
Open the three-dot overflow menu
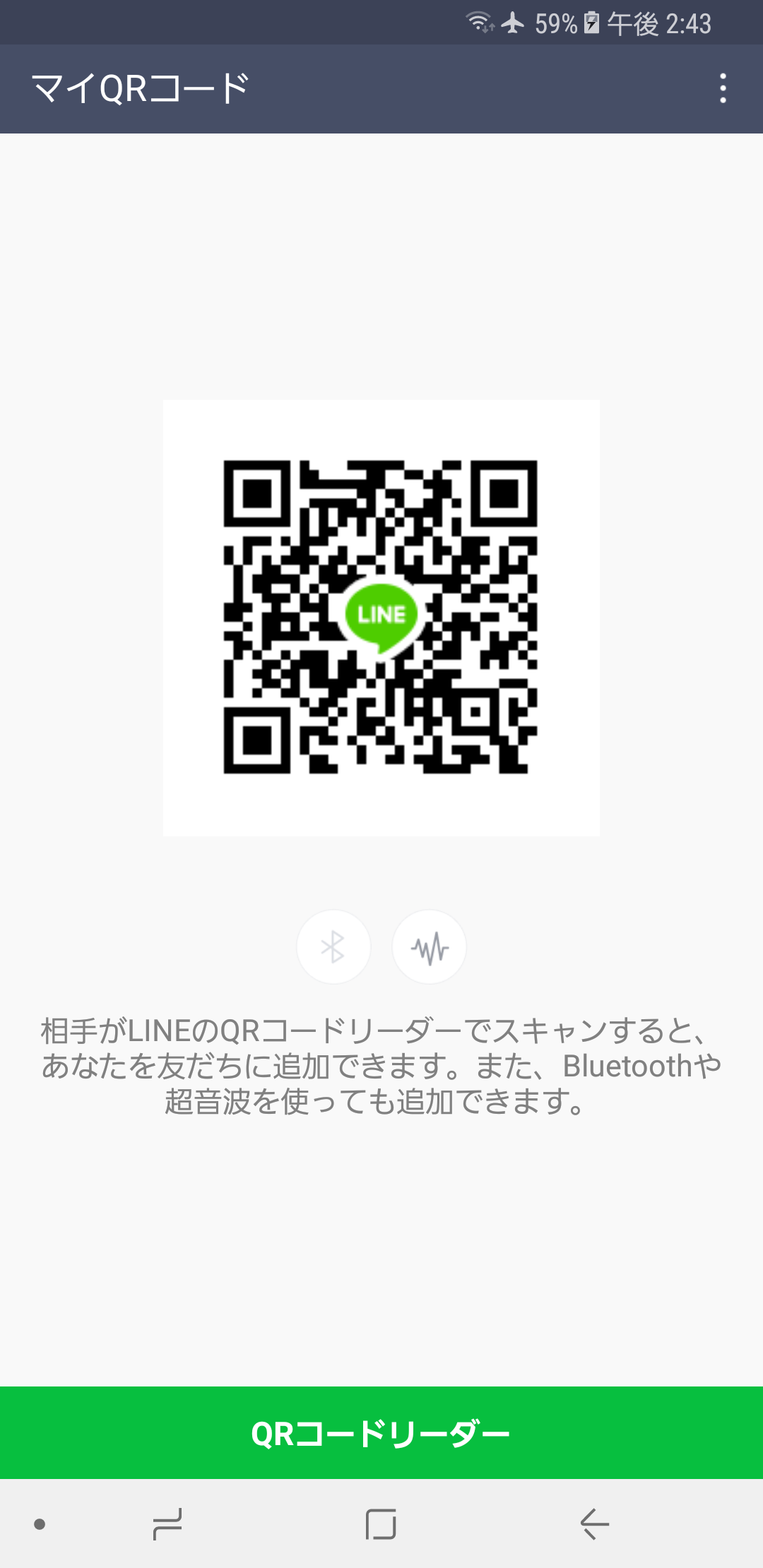click(x=723, y=88)
